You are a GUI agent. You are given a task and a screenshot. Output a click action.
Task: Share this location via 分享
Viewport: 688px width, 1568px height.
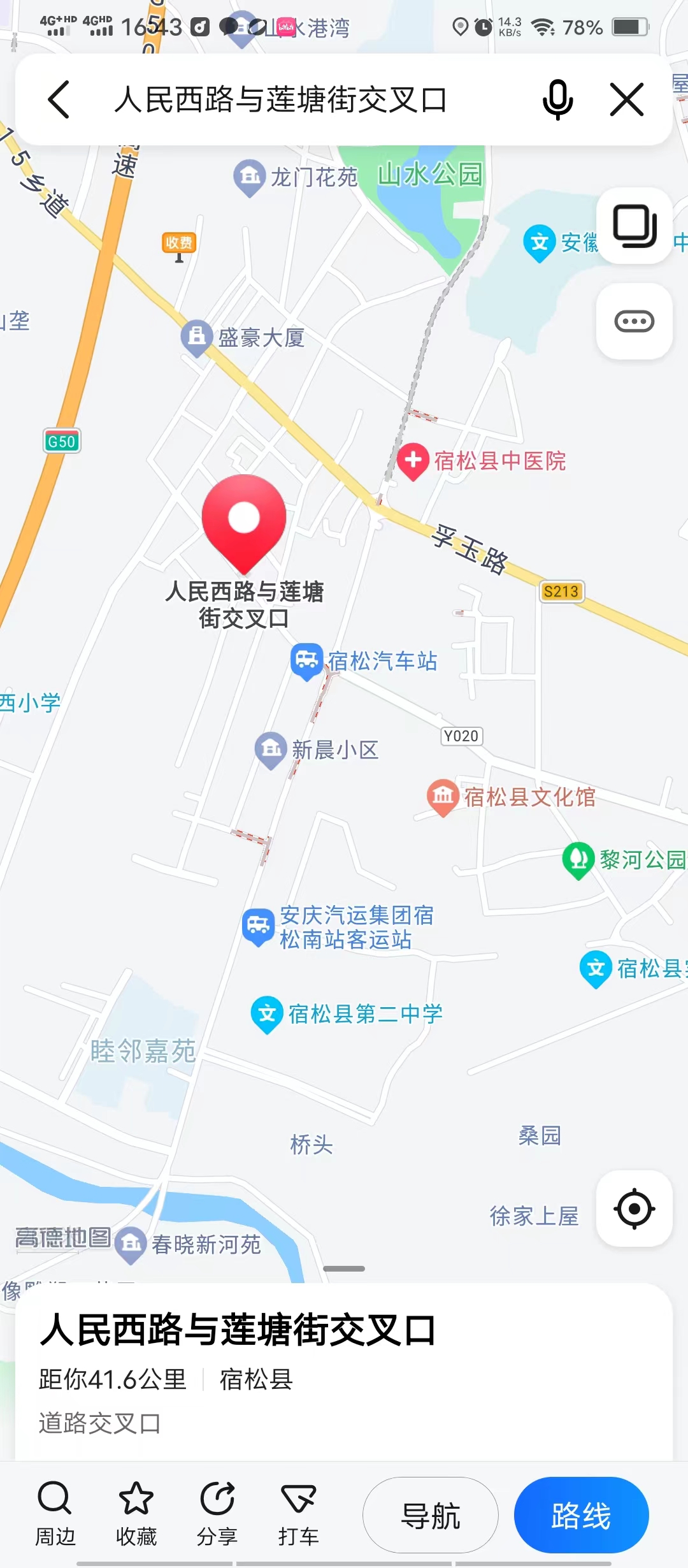[x=217, y=1514]
